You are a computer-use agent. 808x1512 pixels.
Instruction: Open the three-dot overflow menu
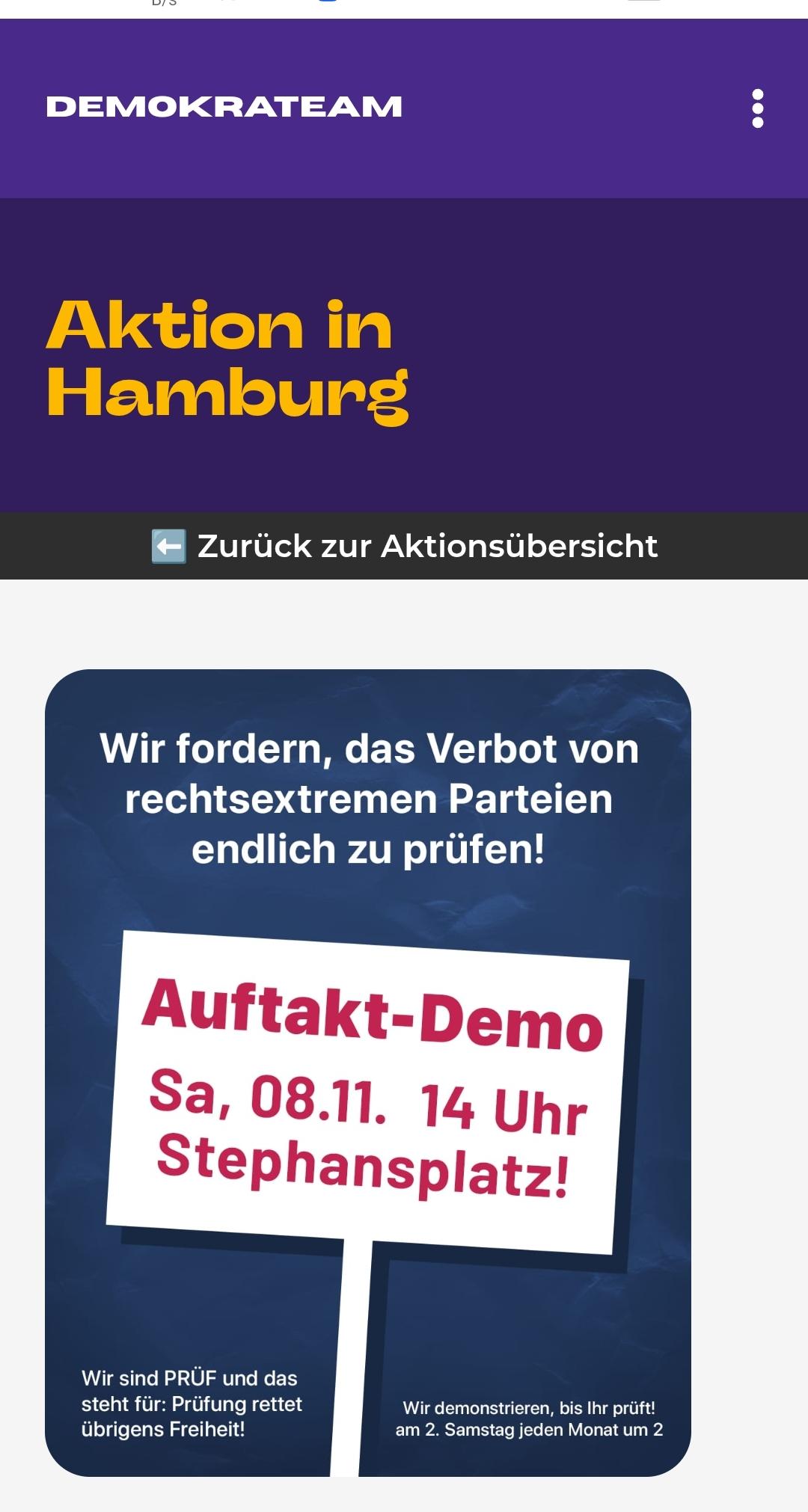tap(757, 108)
